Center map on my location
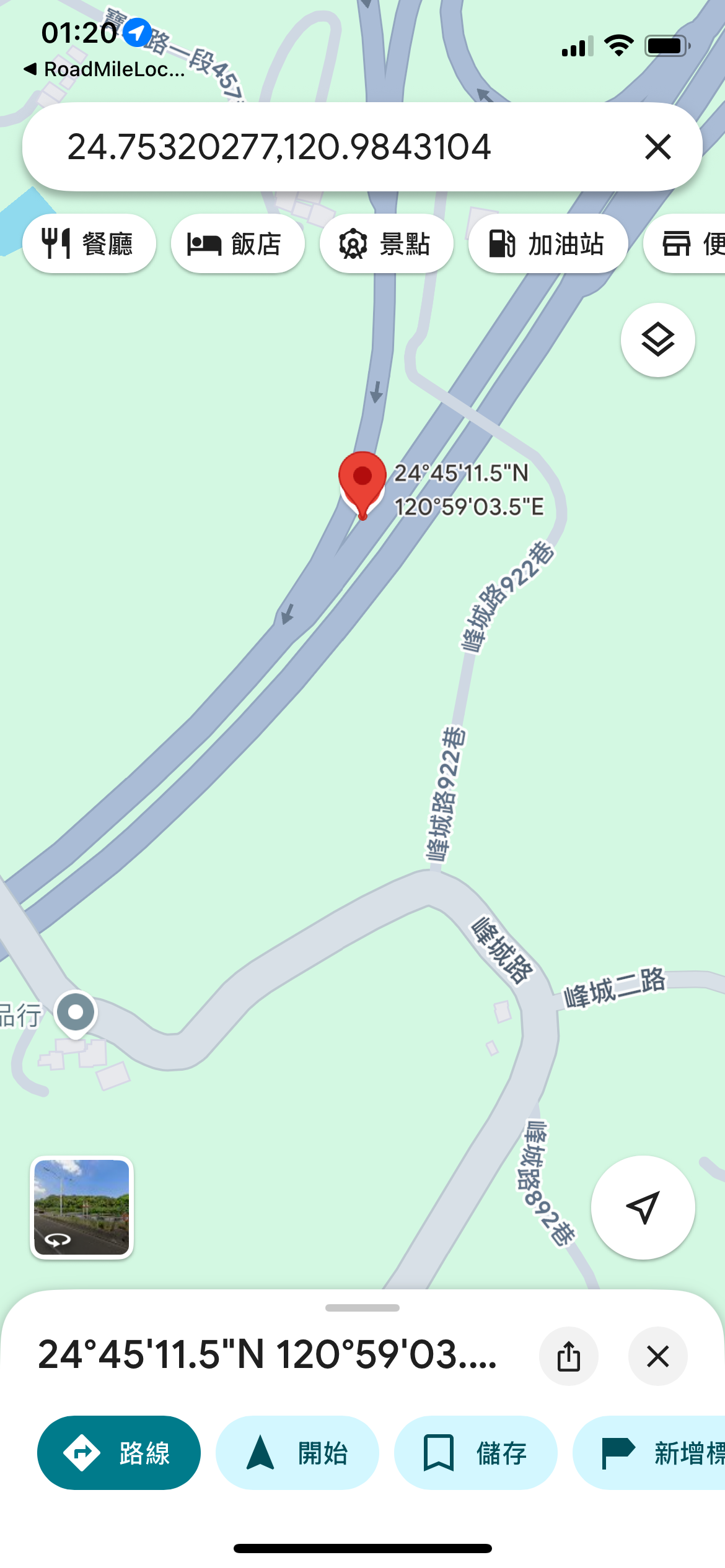 point(643,1208)
